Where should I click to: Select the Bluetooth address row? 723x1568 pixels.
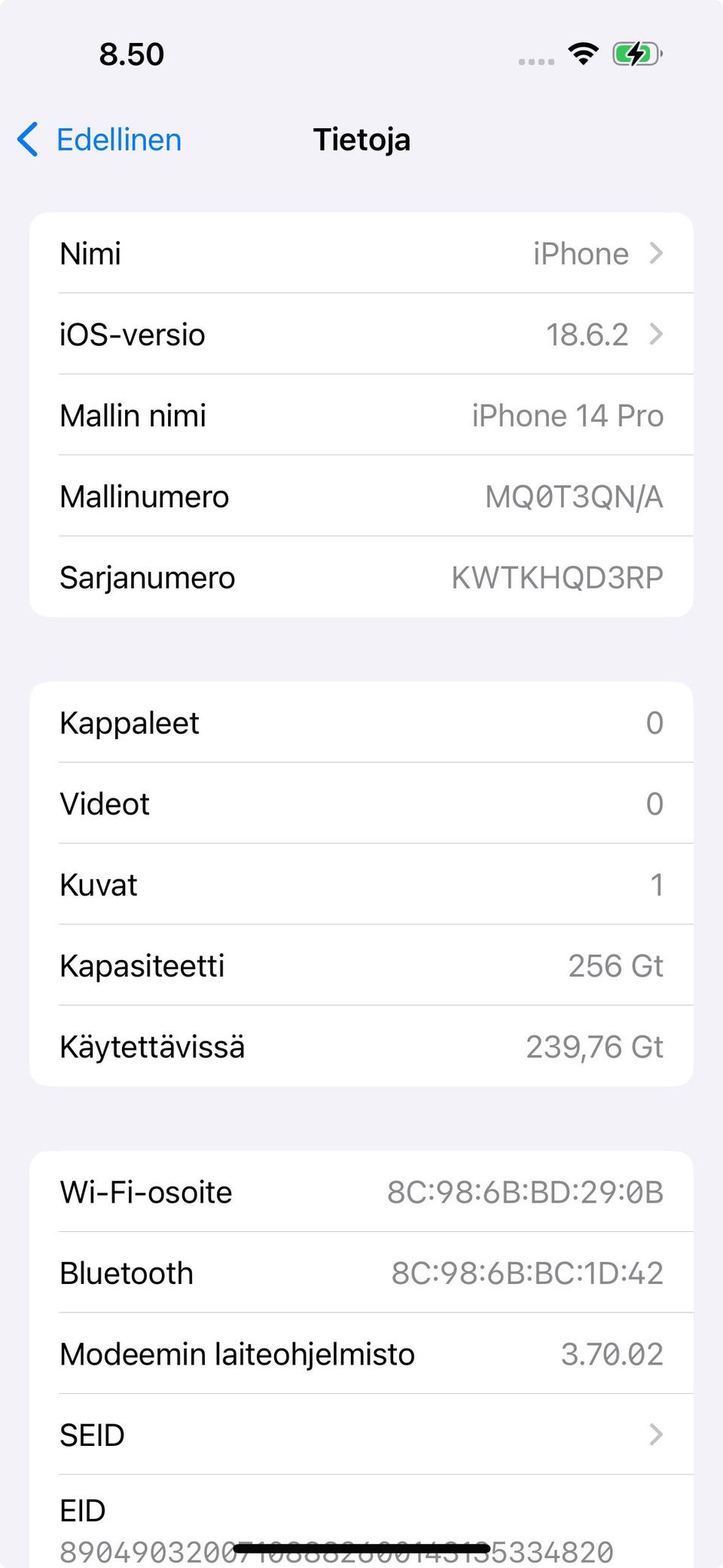point(361,1273)
